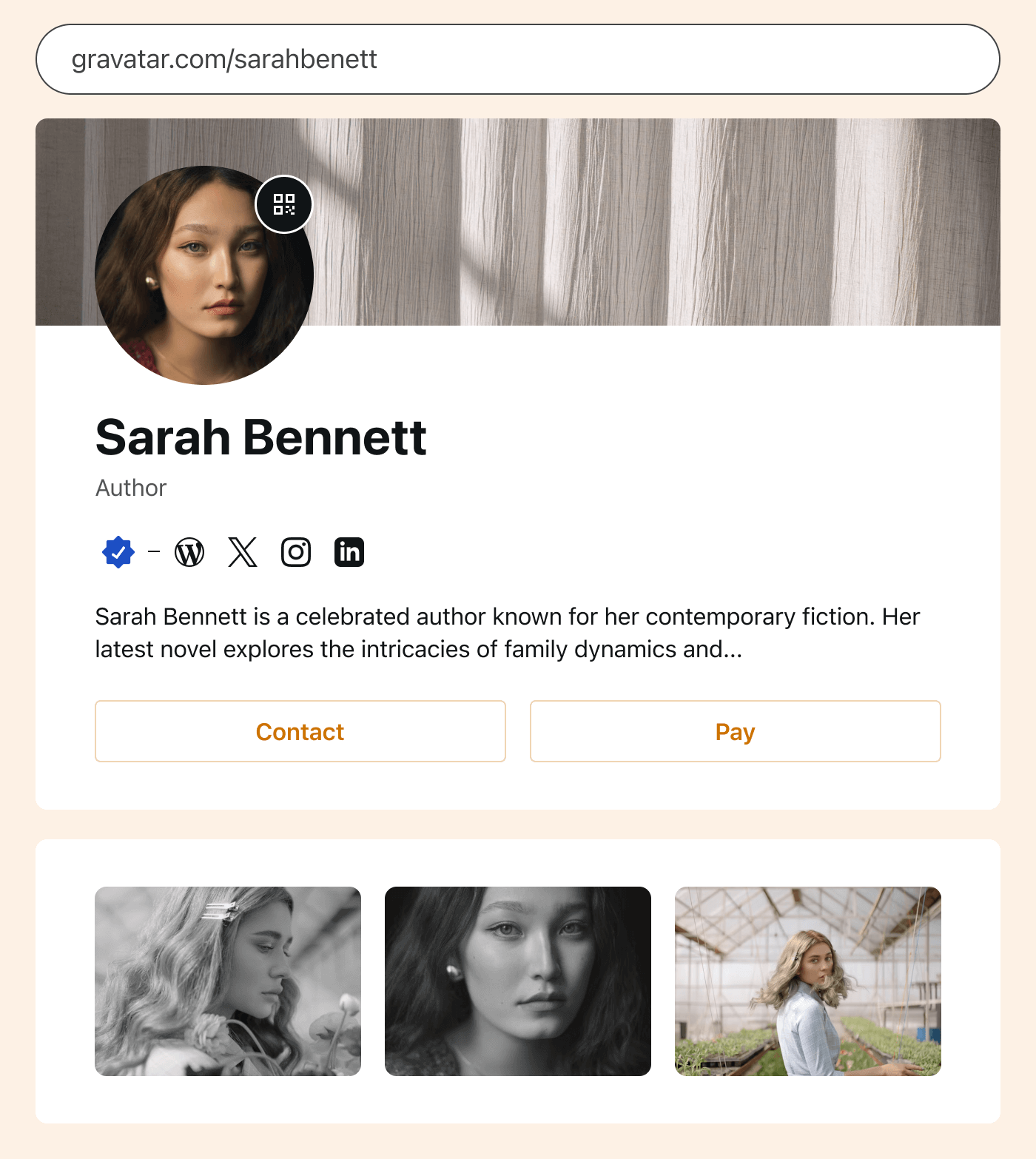Tap the blue verified badge
This screenshot has width=1036, height=1159.
[x=118, y=552]
